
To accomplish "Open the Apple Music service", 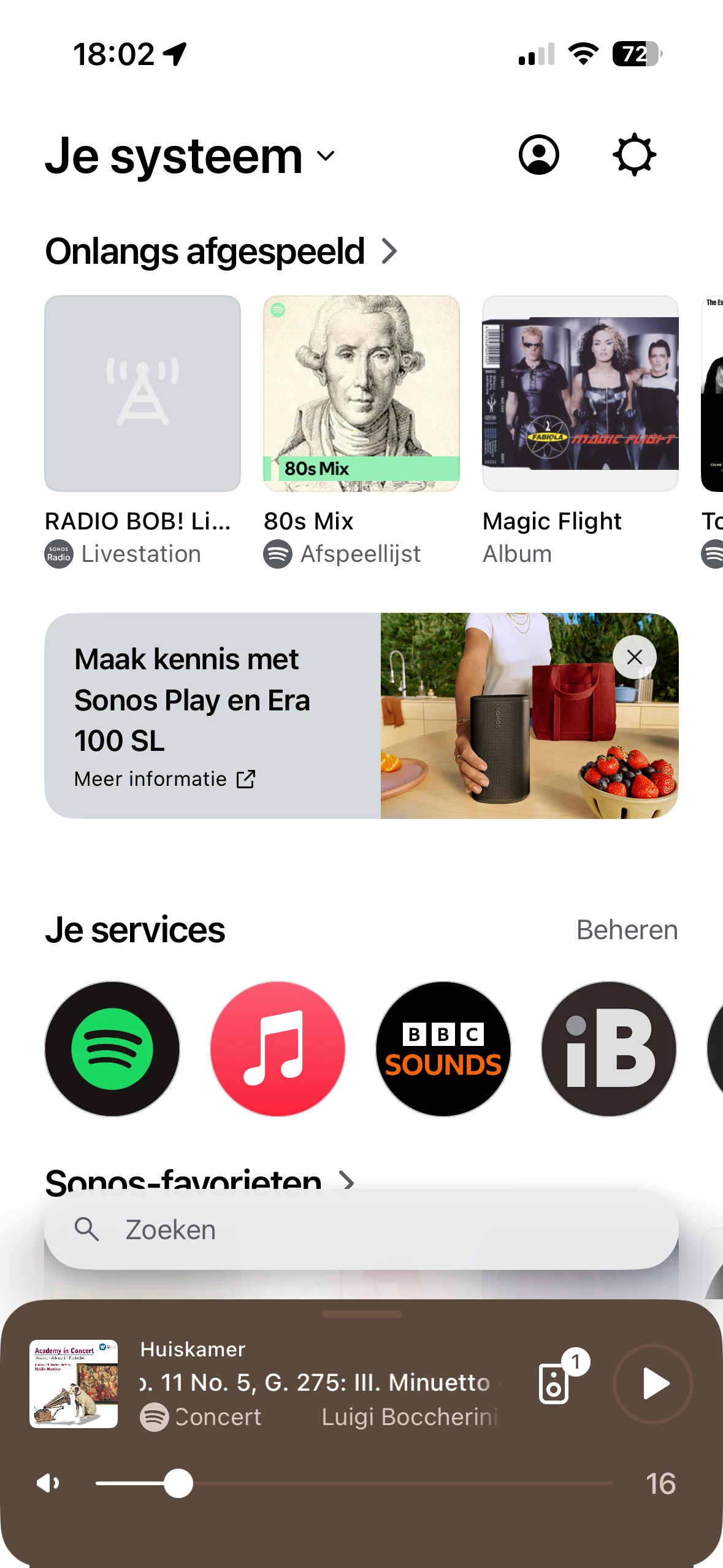I will tap(278, 1049).
